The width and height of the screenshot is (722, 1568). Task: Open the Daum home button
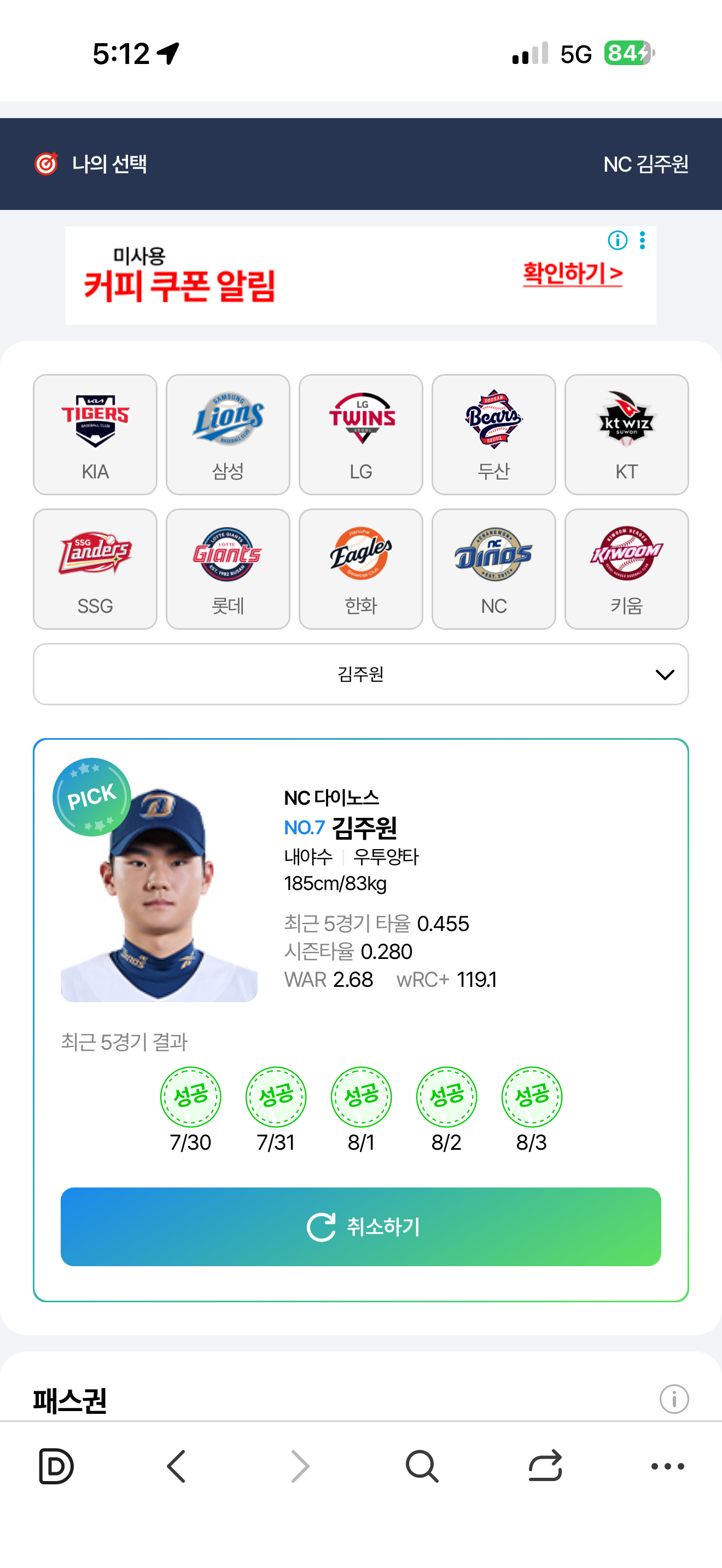(55, 1466)
